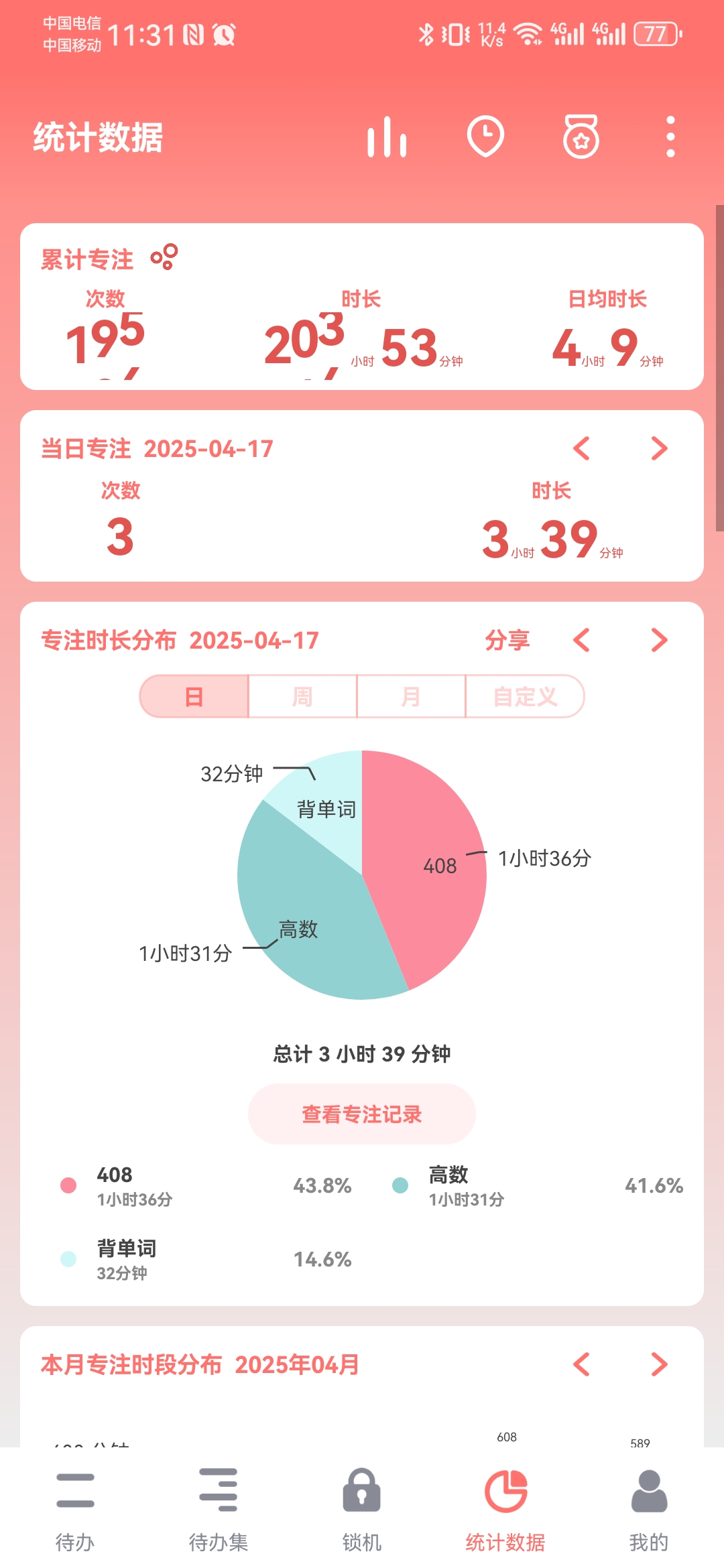Go to previous month in 本月专注时段分布
The width and height of the screenshot is (724, 1568).
click(x=582, y=1364)
